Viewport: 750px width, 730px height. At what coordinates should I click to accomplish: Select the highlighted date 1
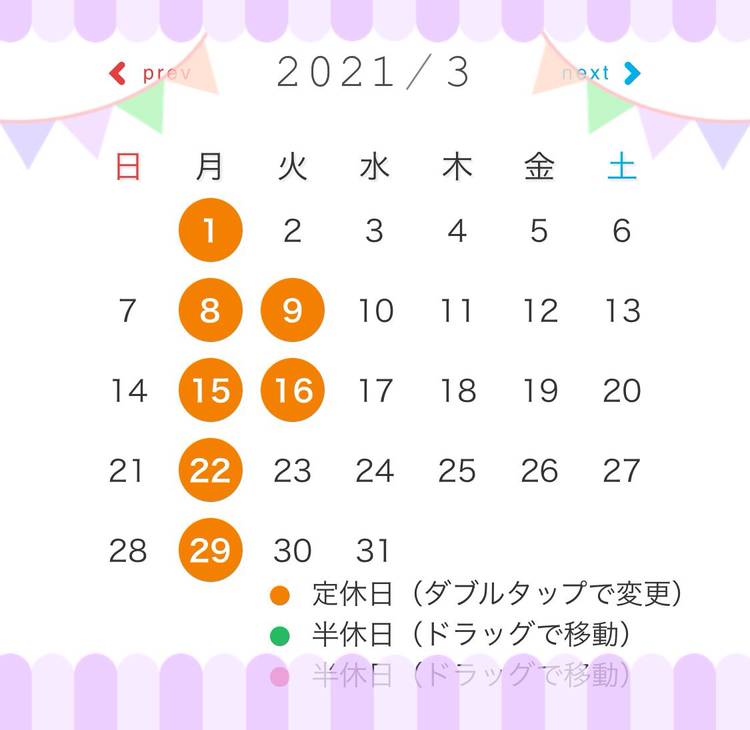[x=210, y=231]
